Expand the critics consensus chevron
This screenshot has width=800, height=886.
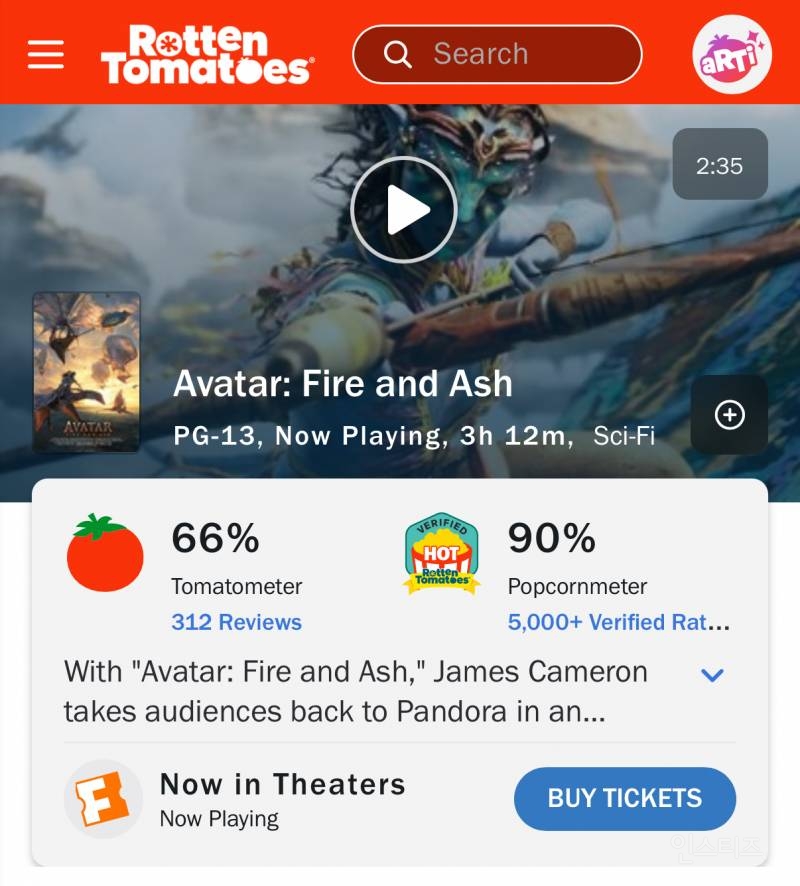click(712, 675)
